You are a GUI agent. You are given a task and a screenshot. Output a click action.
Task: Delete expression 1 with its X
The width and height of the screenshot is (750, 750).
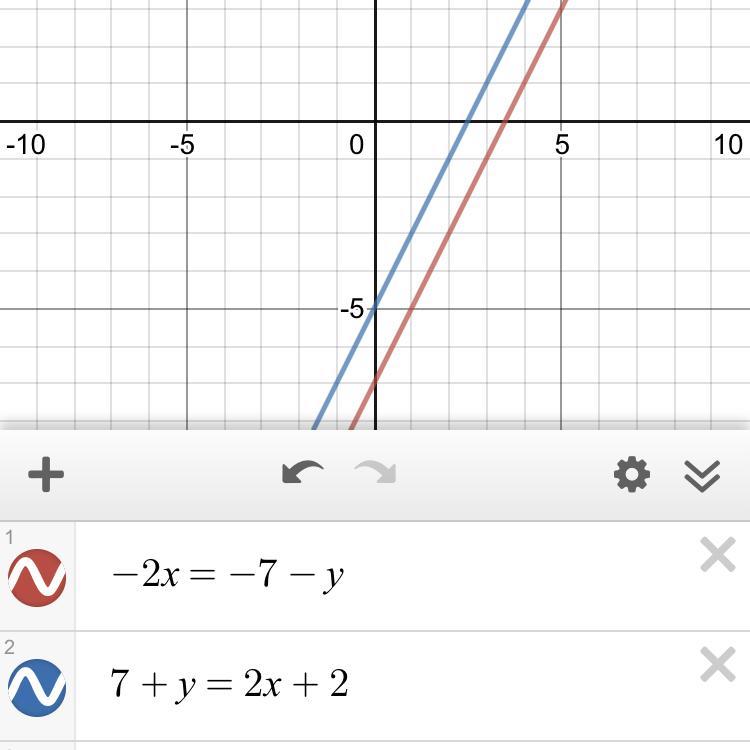(x=718, y=554)
